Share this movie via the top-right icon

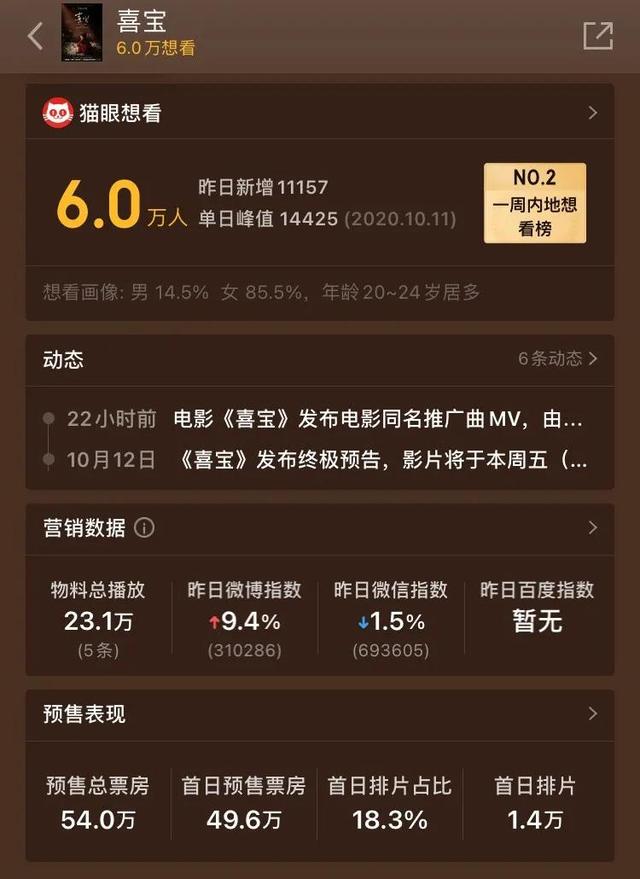pos(597,36)
